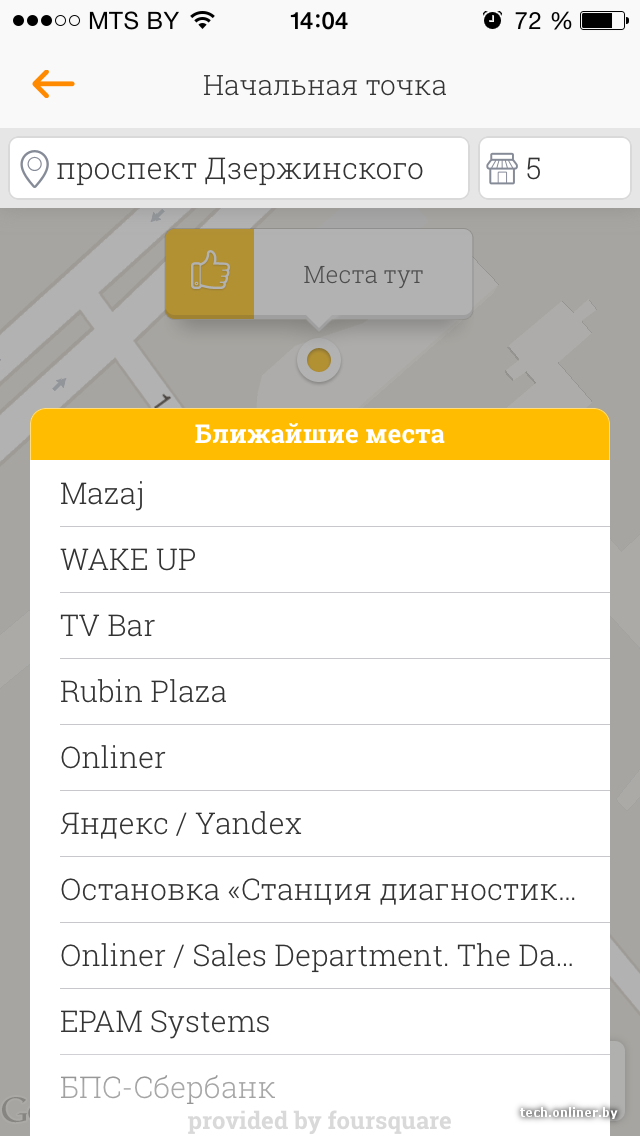Screen dimensions: 640x1136
Task: Choose WAKE UP as the starting point
Action: pos(320,560)
